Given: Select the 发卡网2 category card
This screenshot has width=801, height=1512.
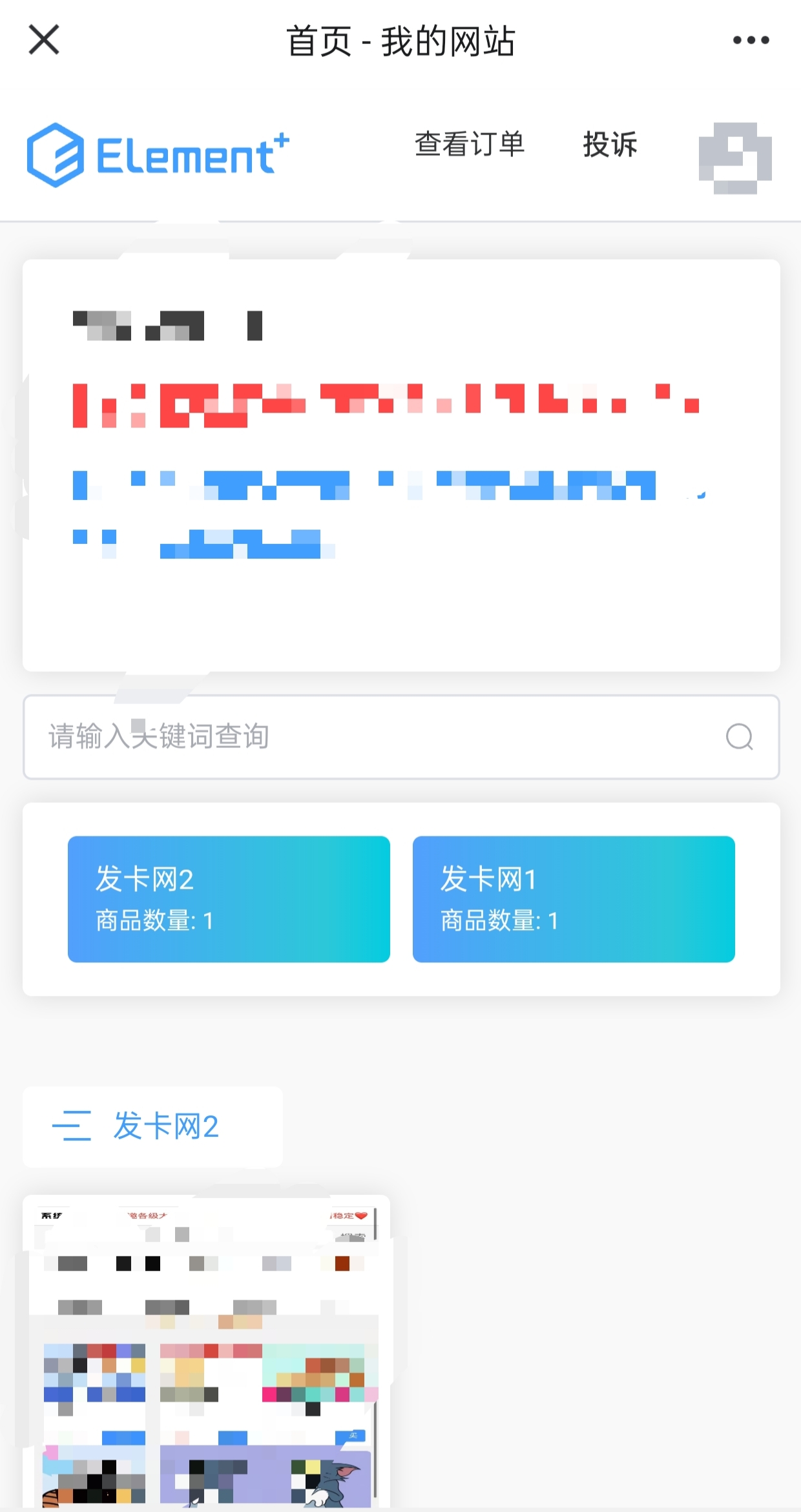Looking at the screenshot, I should [229, 899].
